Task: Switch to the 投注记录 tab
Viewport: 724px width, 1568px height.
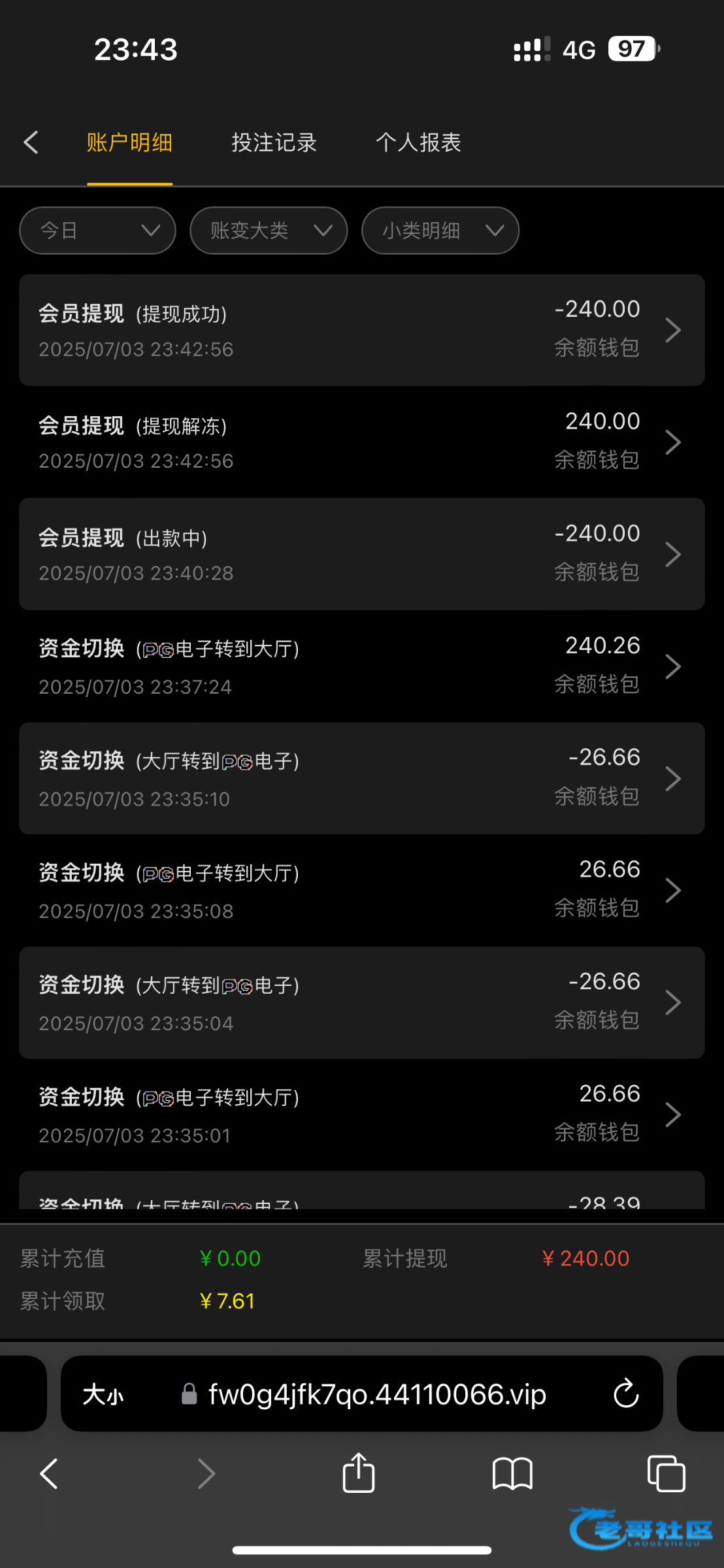Action: [274, 142]
